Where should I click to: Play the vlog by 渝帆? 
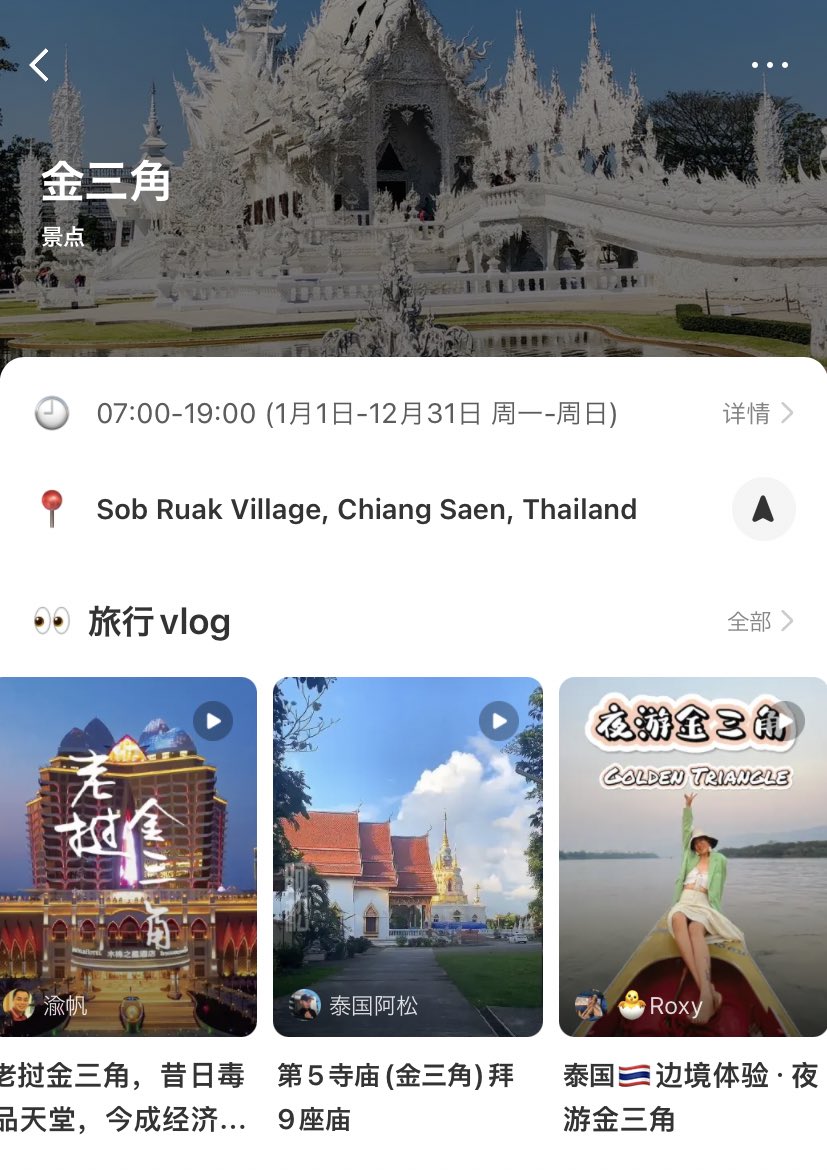tap(128, 855)
